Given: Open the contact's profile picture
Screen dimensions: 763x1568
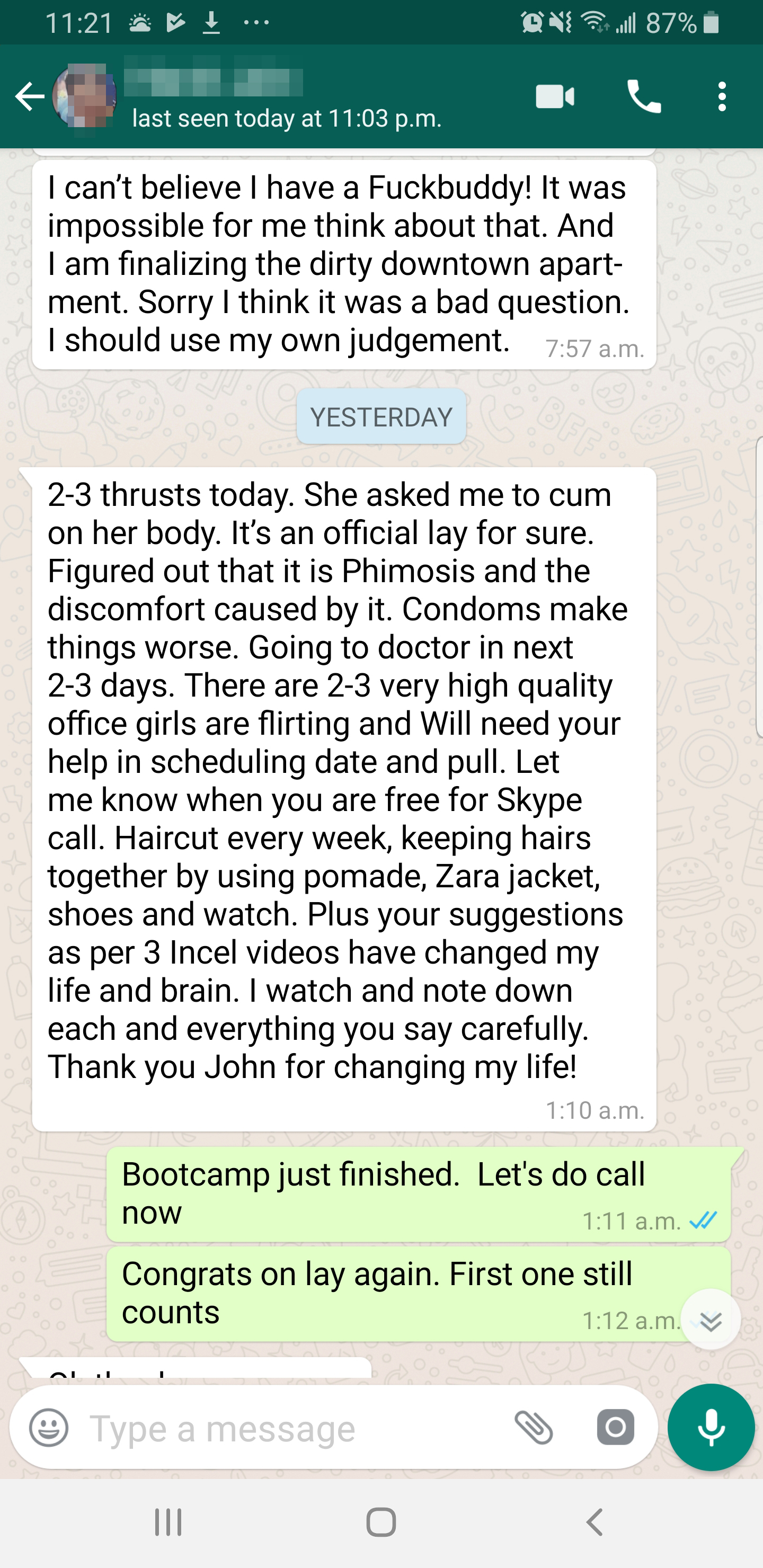Looking at the screenshot, I should click(x=85, y=96).
